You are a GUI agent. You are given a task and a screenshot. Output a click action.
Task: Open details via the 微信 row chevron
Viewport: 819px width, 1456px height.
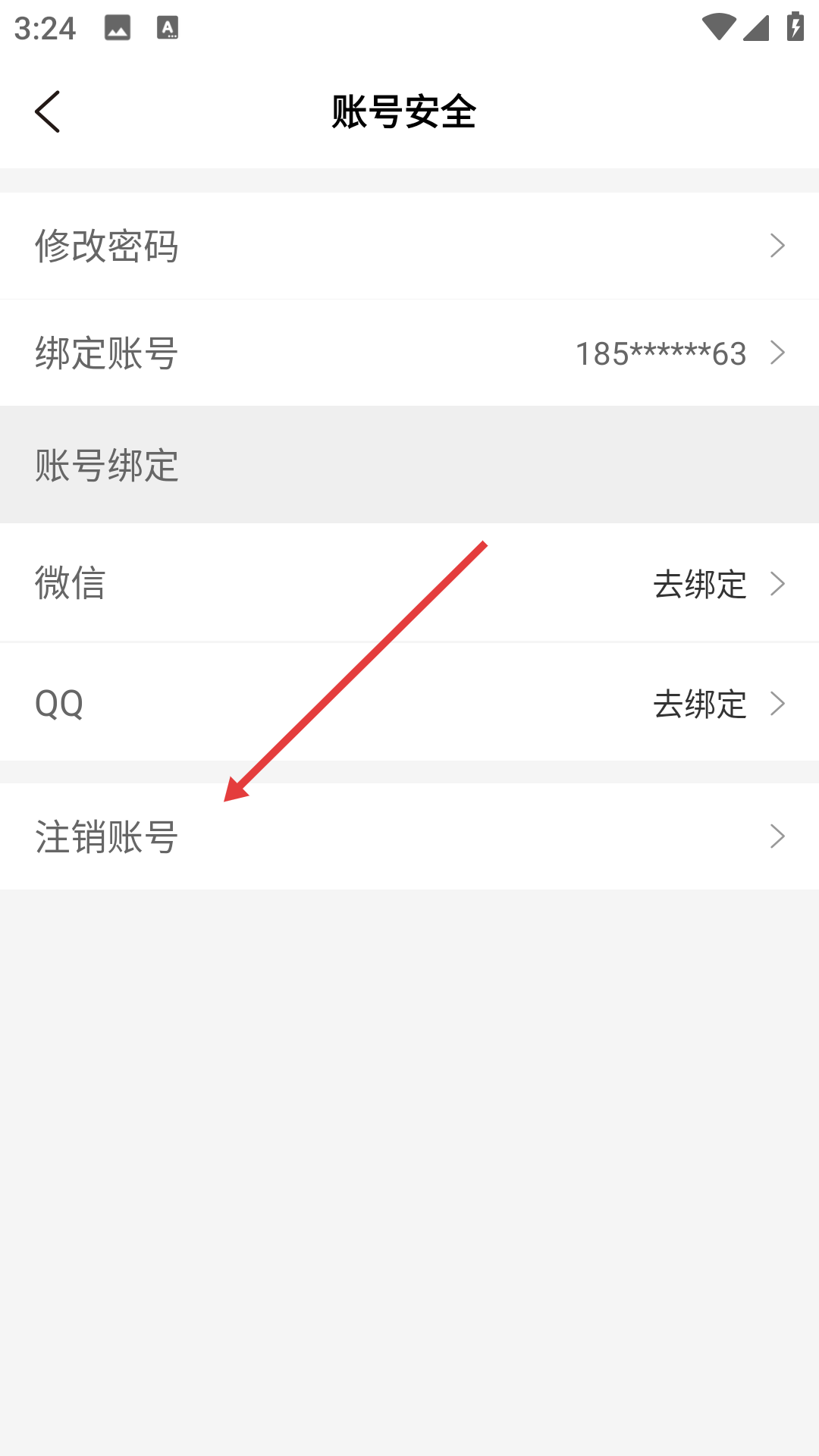click(778, 583)
